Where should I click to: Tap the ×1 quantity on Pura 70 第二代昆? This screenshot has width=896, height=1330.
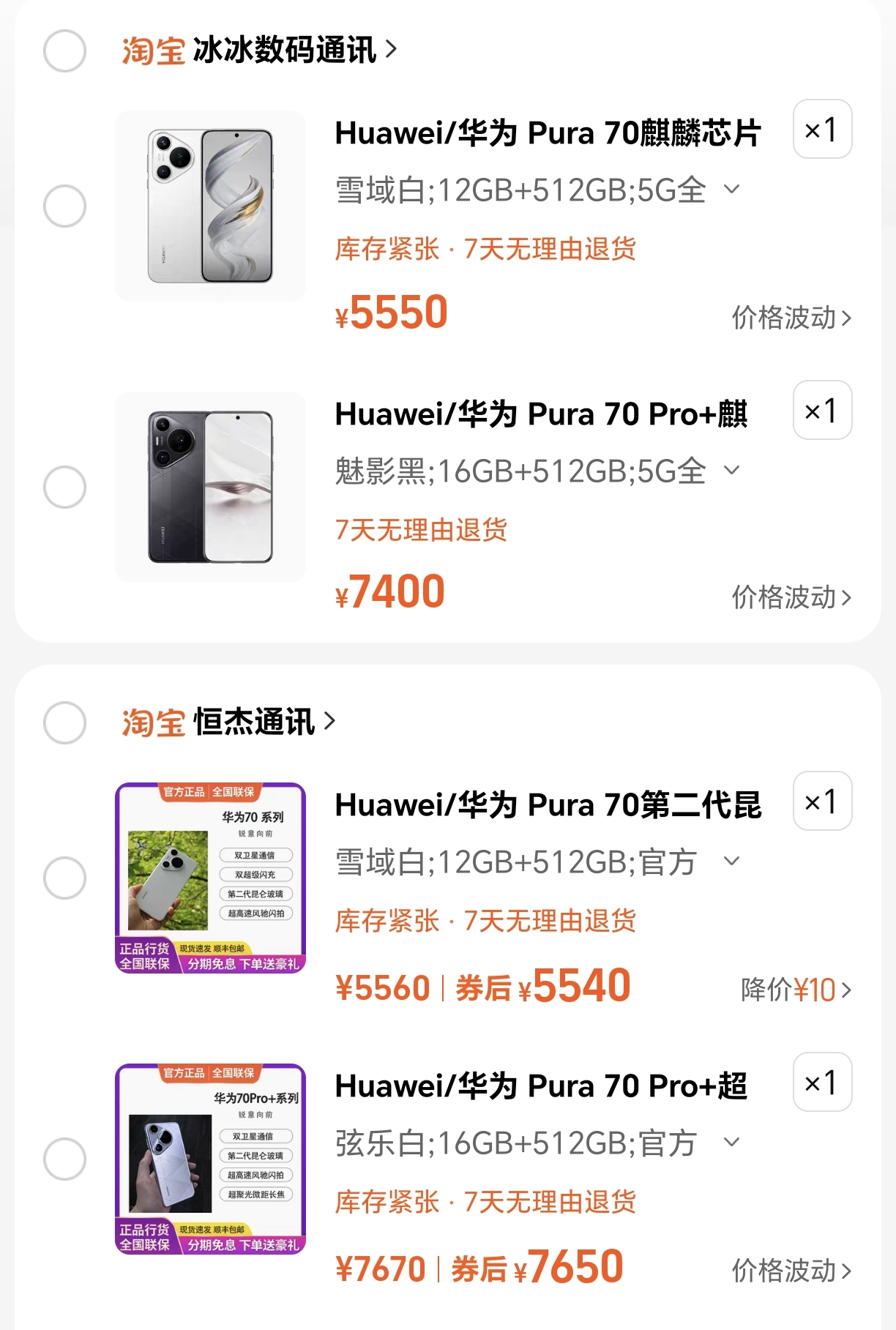[821, 802]
